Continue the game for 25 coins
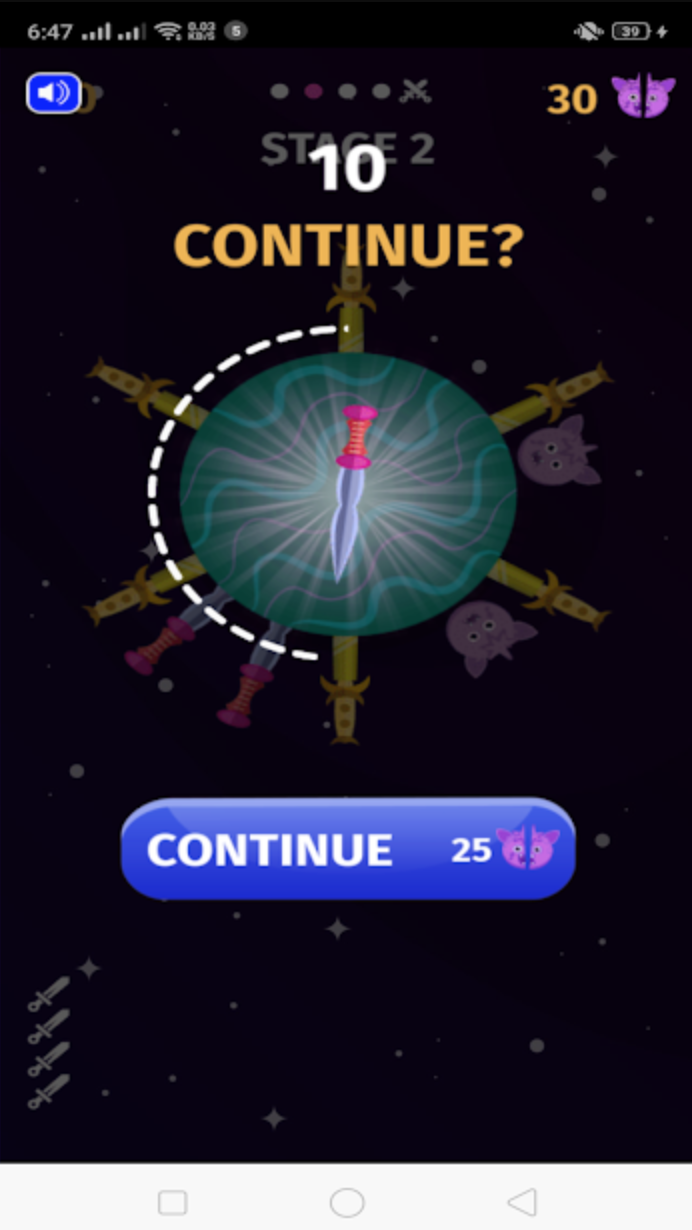This screenshot has width=692, height=1230. (x=347, y=849)
